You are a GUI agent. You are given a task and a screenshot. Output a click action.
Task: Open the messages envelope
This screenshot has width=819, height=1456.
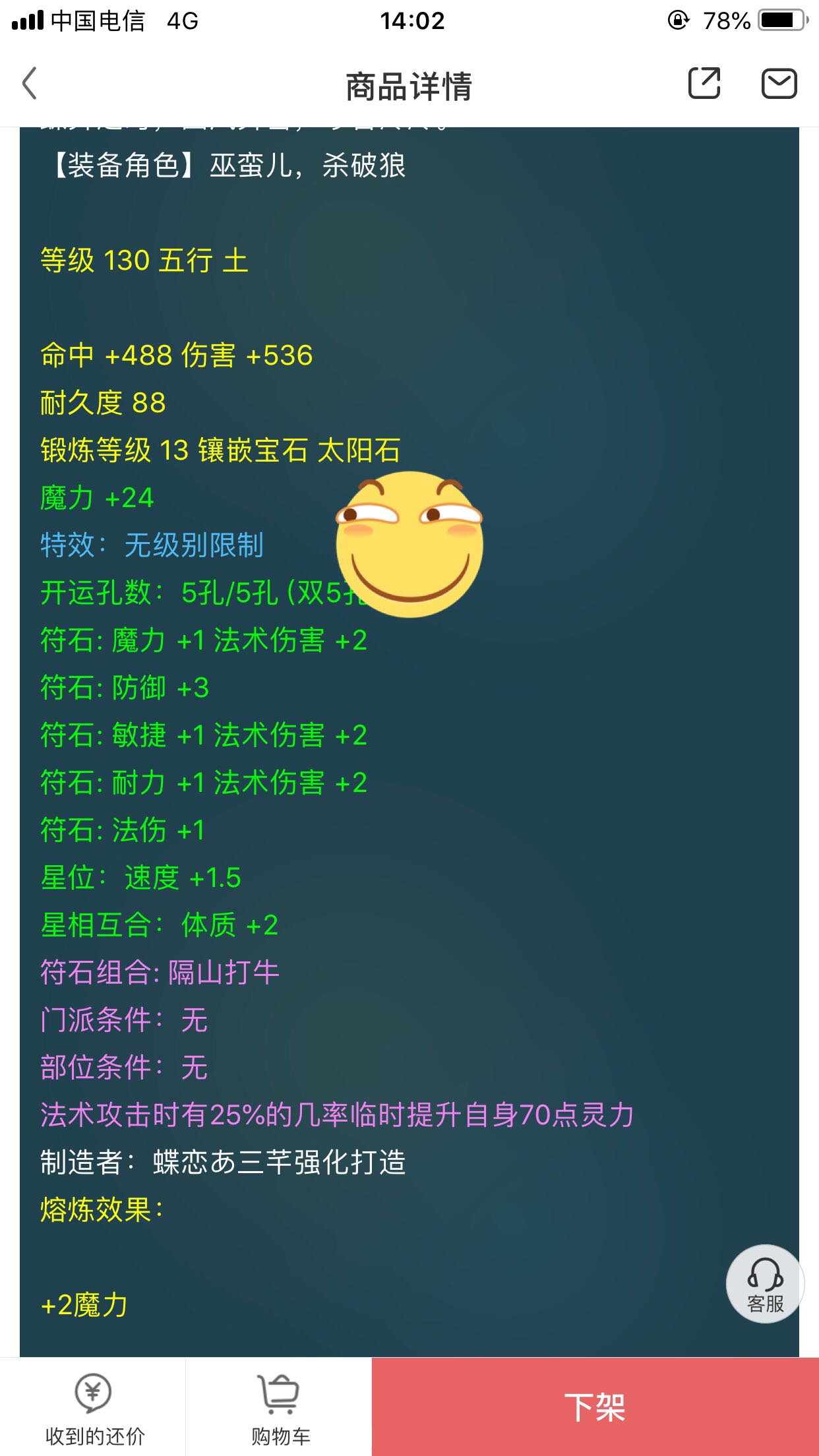click(779, 84)
